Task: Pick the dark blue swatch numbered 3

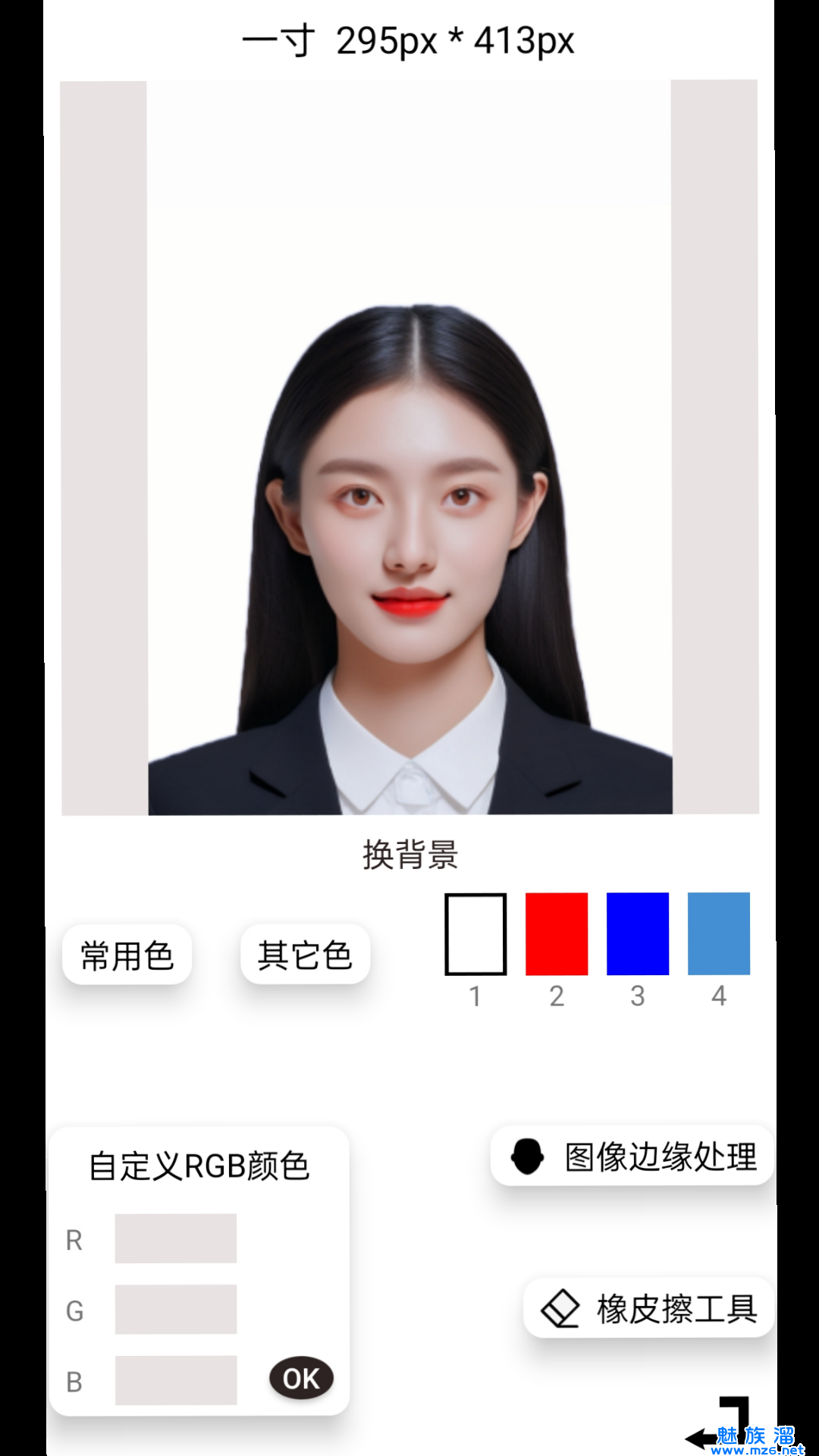Action: click(638, 934)
